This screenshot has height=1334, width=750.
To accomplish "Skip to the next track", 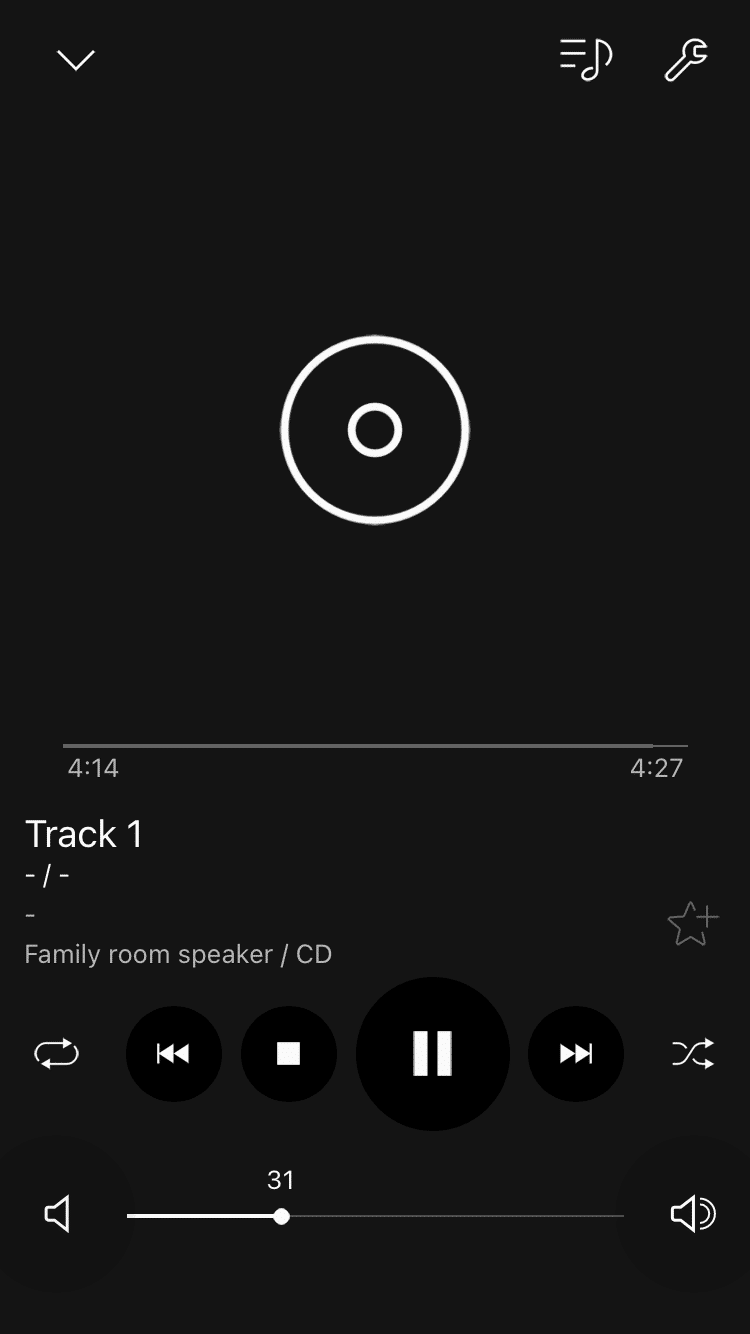I will pos(576,1054).
